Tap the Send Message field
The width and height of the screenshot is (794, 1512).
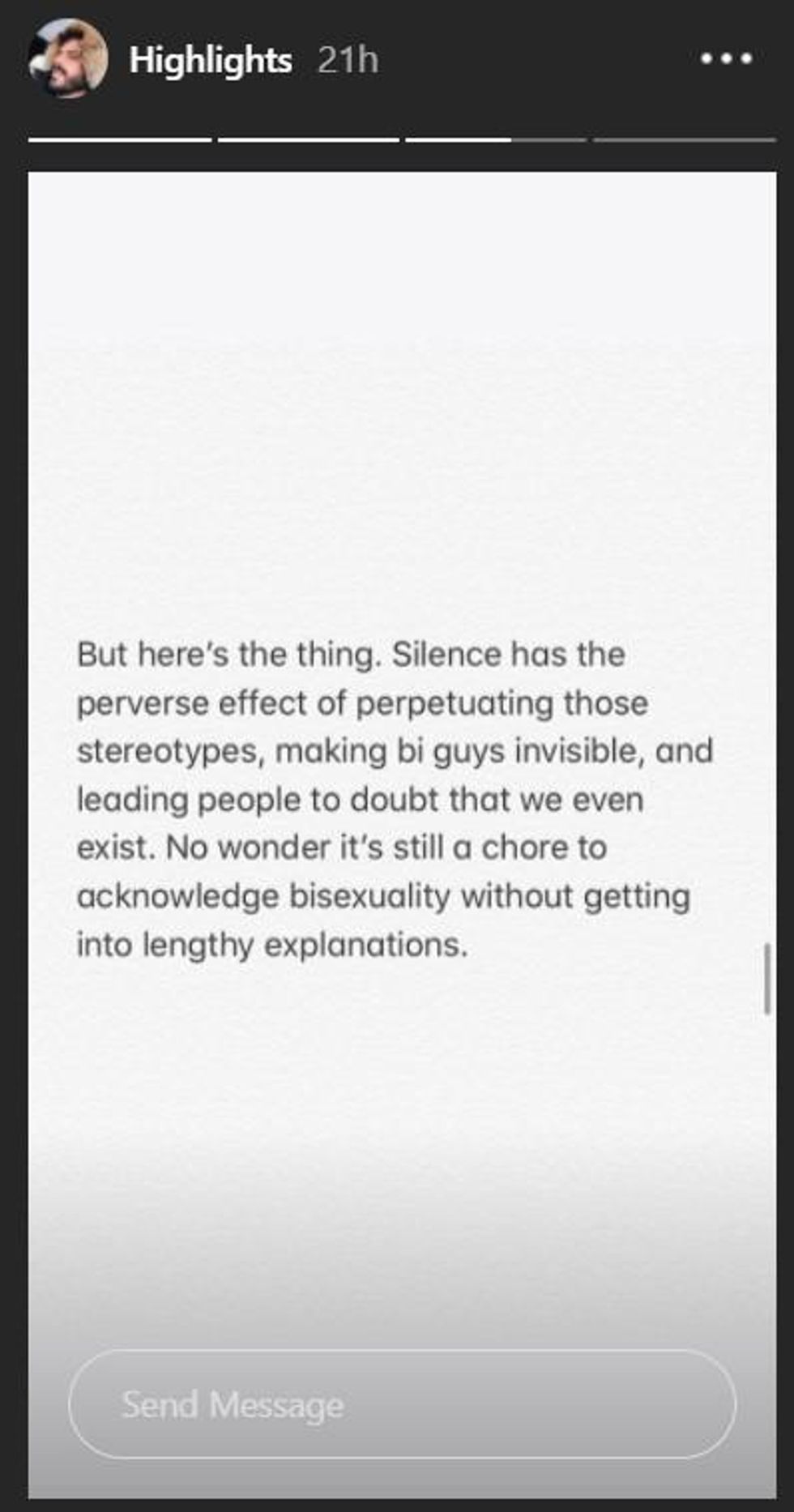click(402, 1404)
